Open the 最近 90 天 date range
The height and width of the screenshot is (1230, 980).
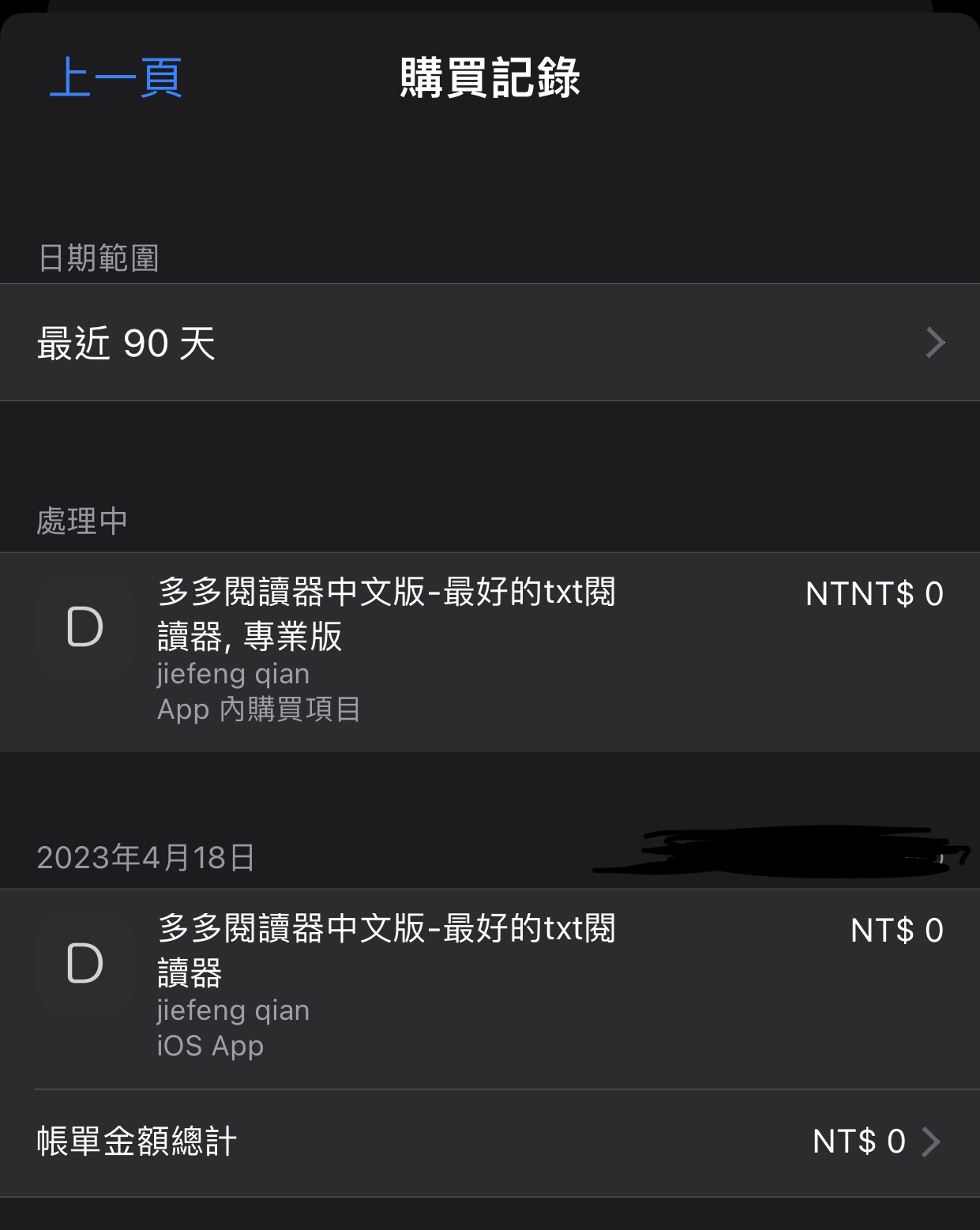[490, 343]
